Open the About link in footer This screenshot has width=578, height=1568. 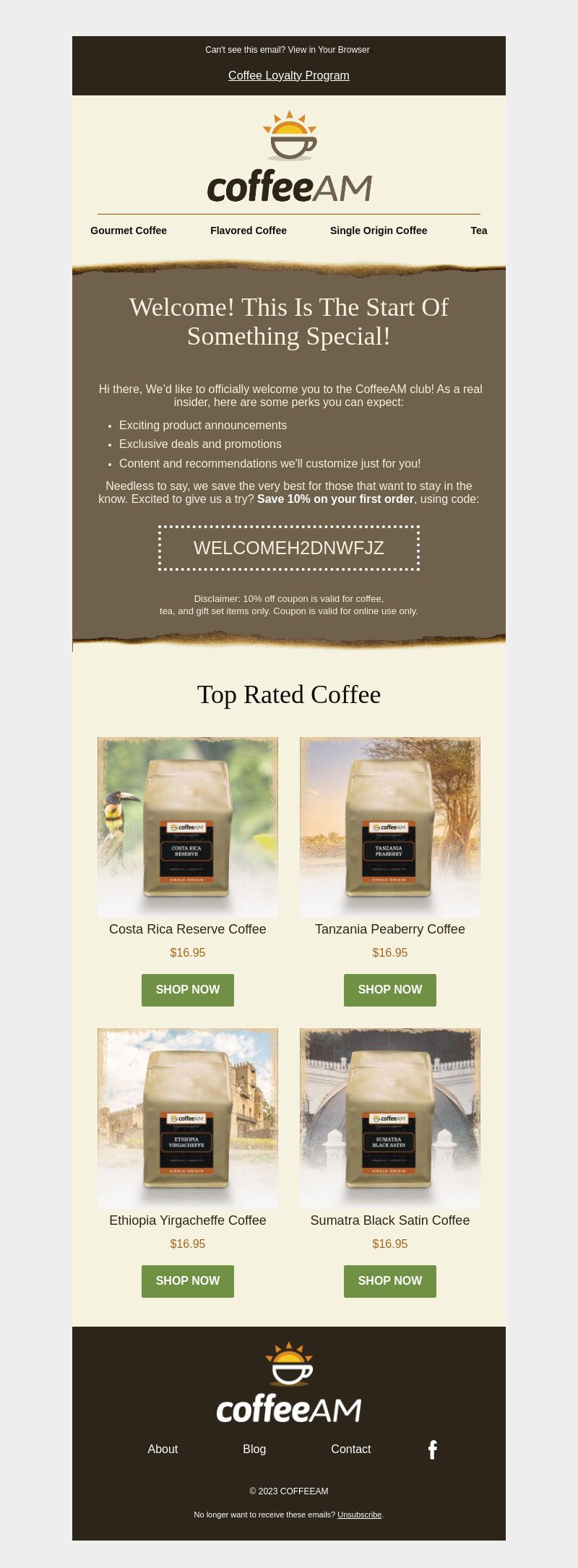point(163,1449)
